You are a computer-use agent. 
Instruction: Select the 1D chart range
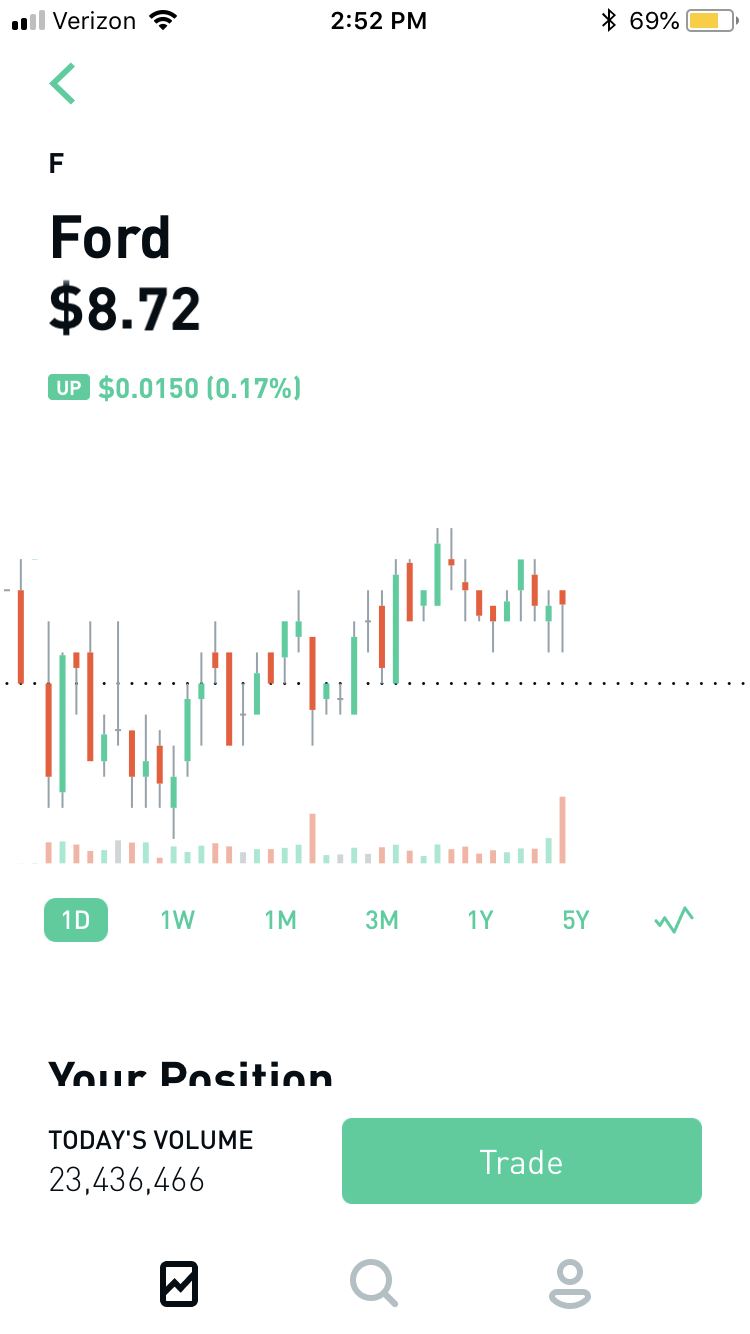pyautogui.click(x=76, y=920)
